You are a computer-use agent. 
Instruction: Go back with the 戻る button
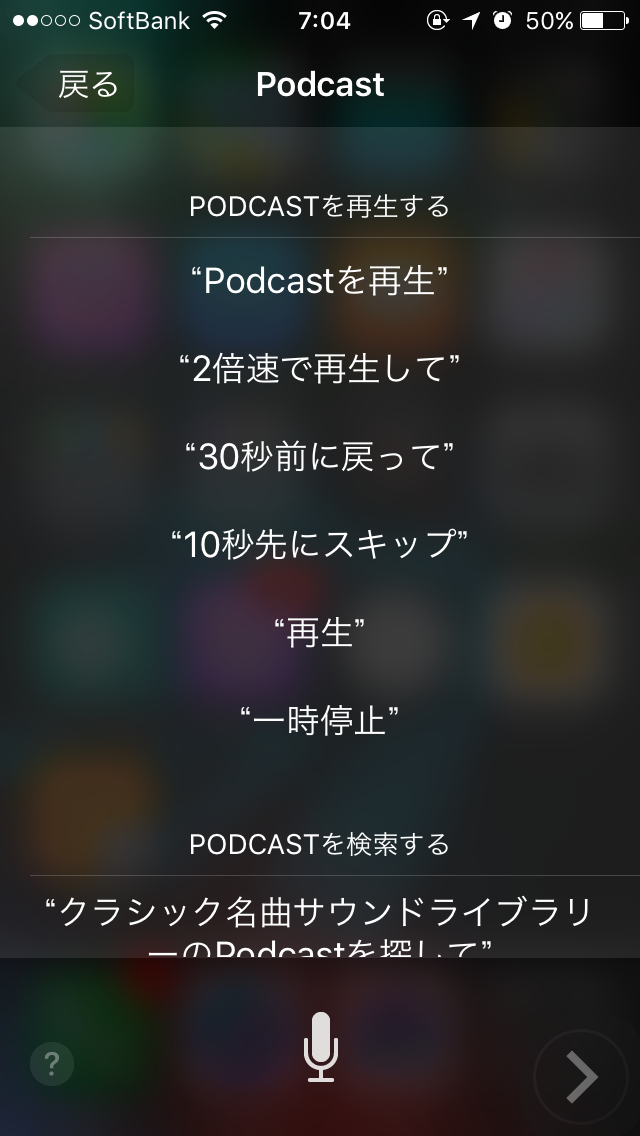coord(76,84)
